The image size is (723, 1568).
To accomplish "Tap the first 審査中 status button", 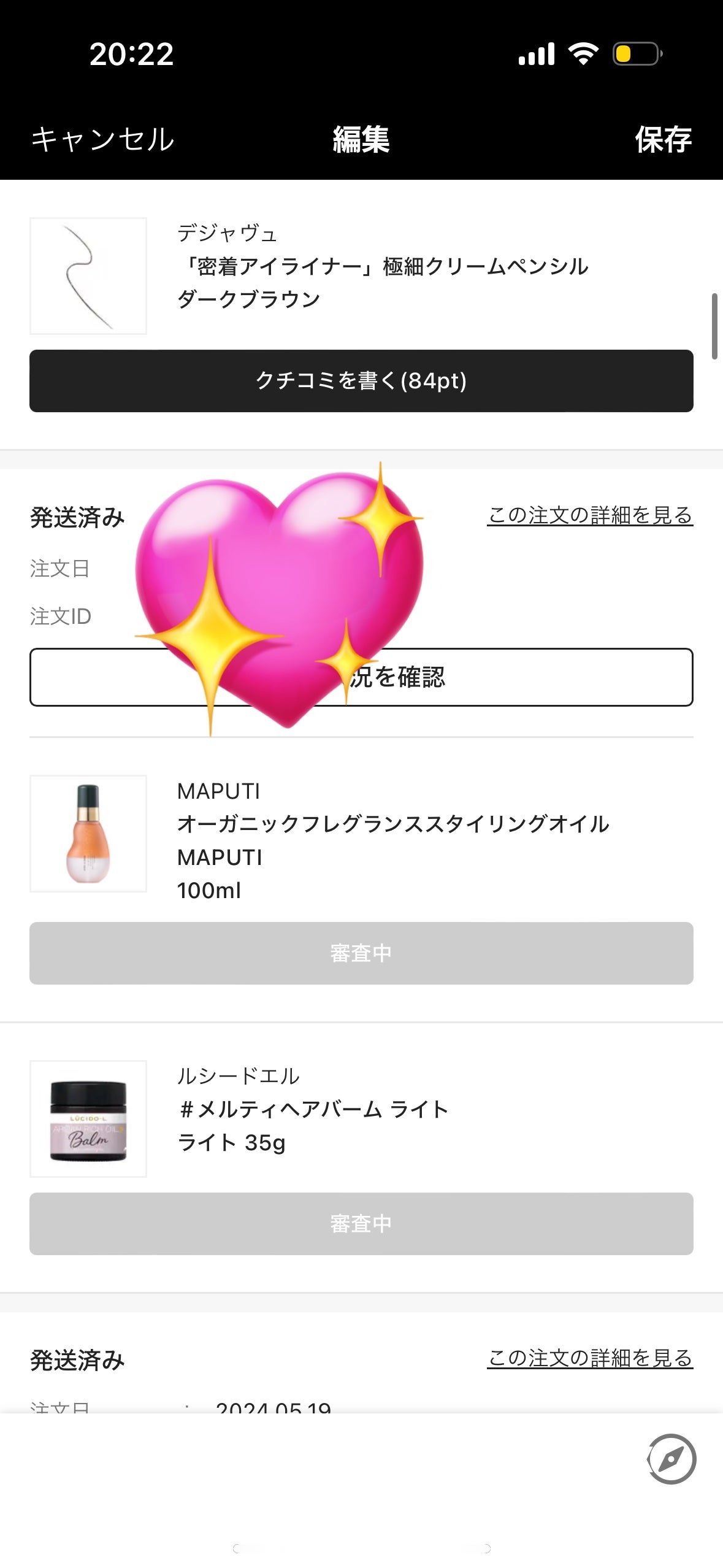I will [x=361, y=953].
